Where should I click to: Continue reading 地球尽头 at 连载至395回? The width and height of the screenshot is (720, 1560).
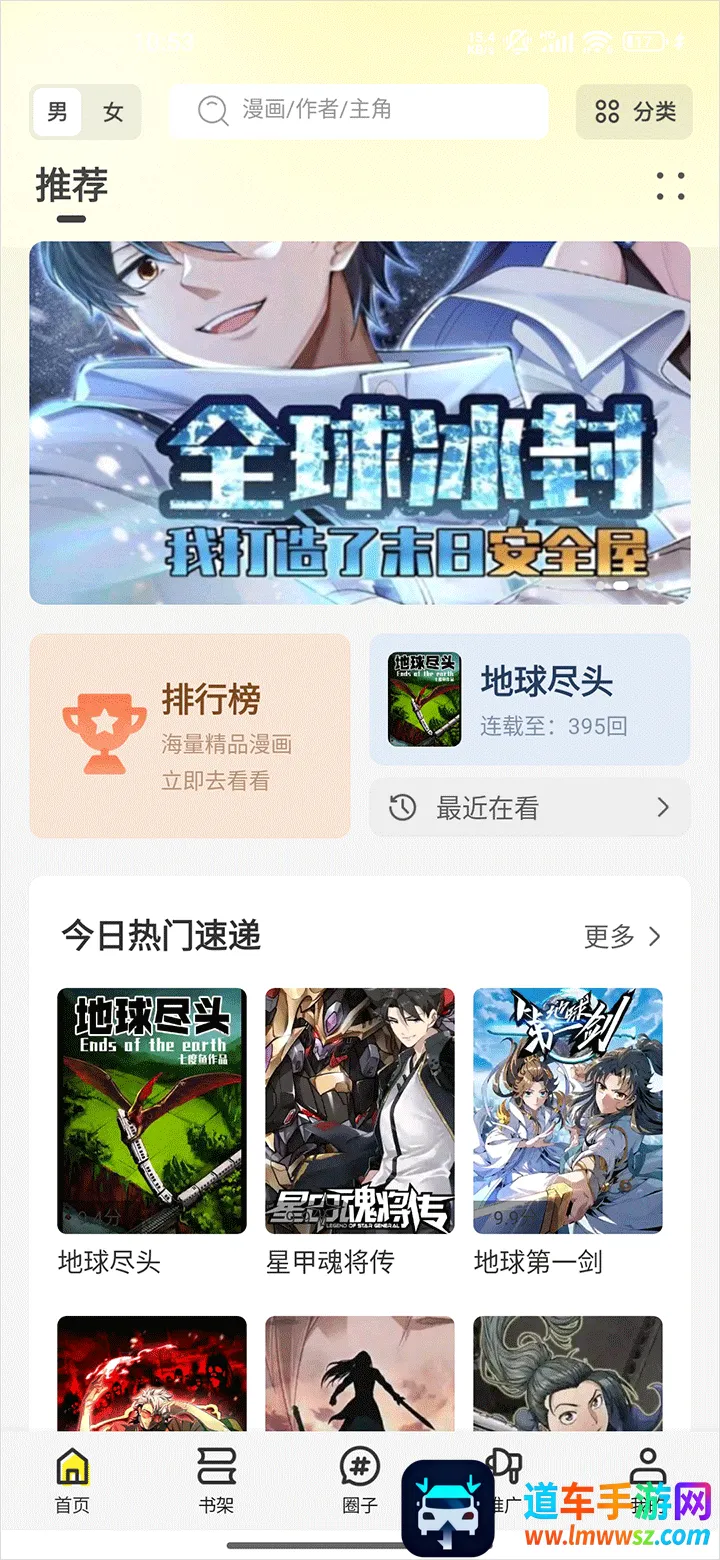point(530,699)
